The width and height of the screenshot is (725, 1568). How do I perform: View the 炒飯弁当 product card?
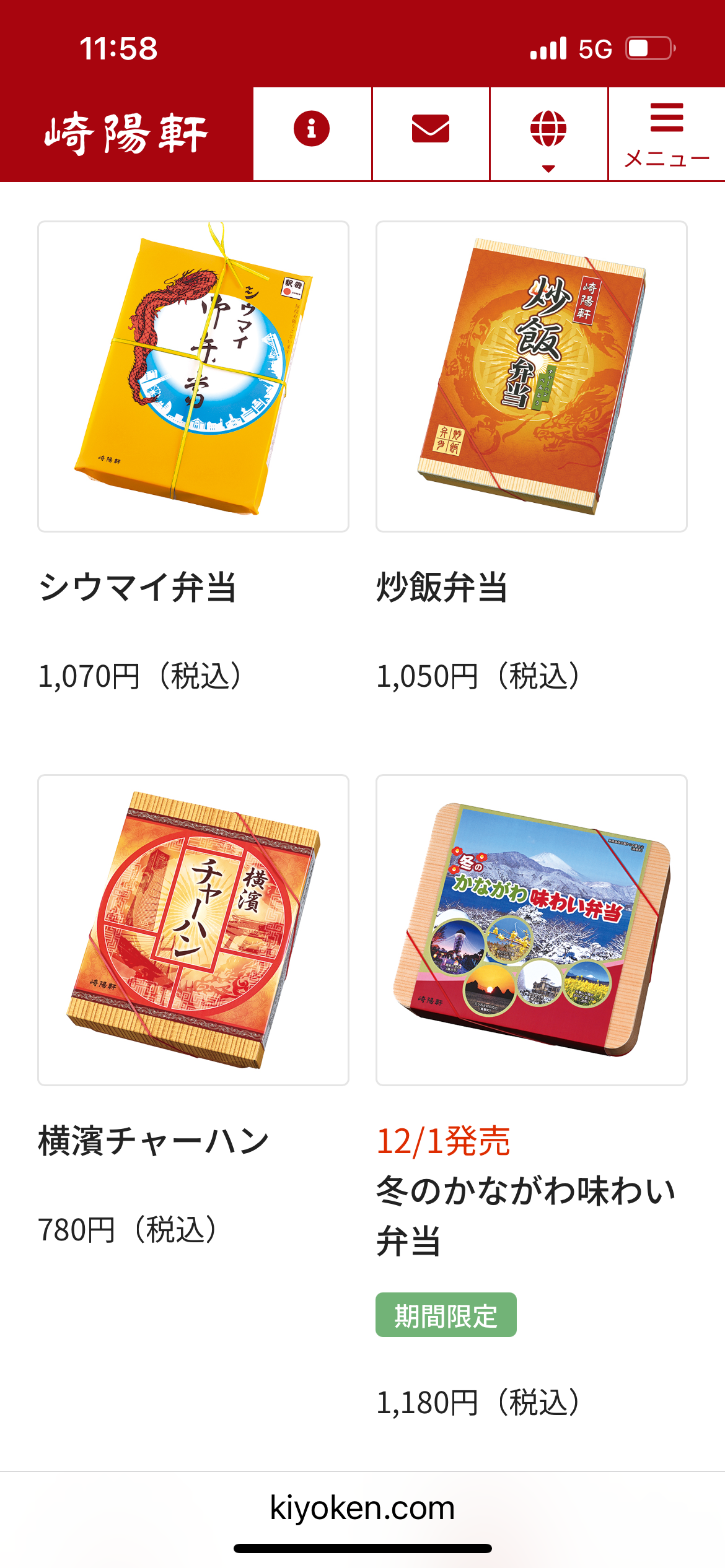[x=532, y=377]
